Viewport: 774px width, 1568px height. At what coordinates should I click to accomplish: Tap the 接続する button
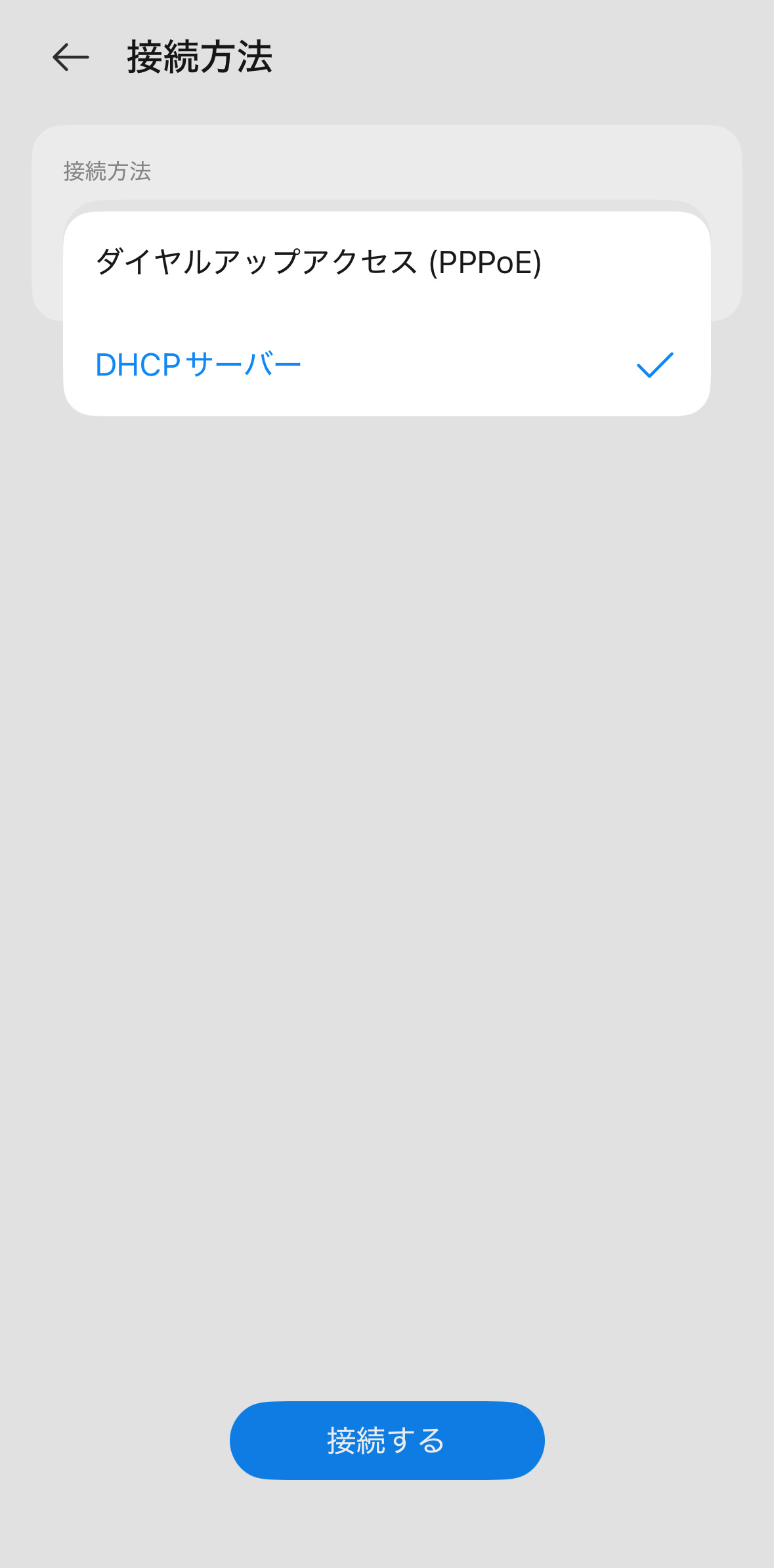(x=387, y=1441)
